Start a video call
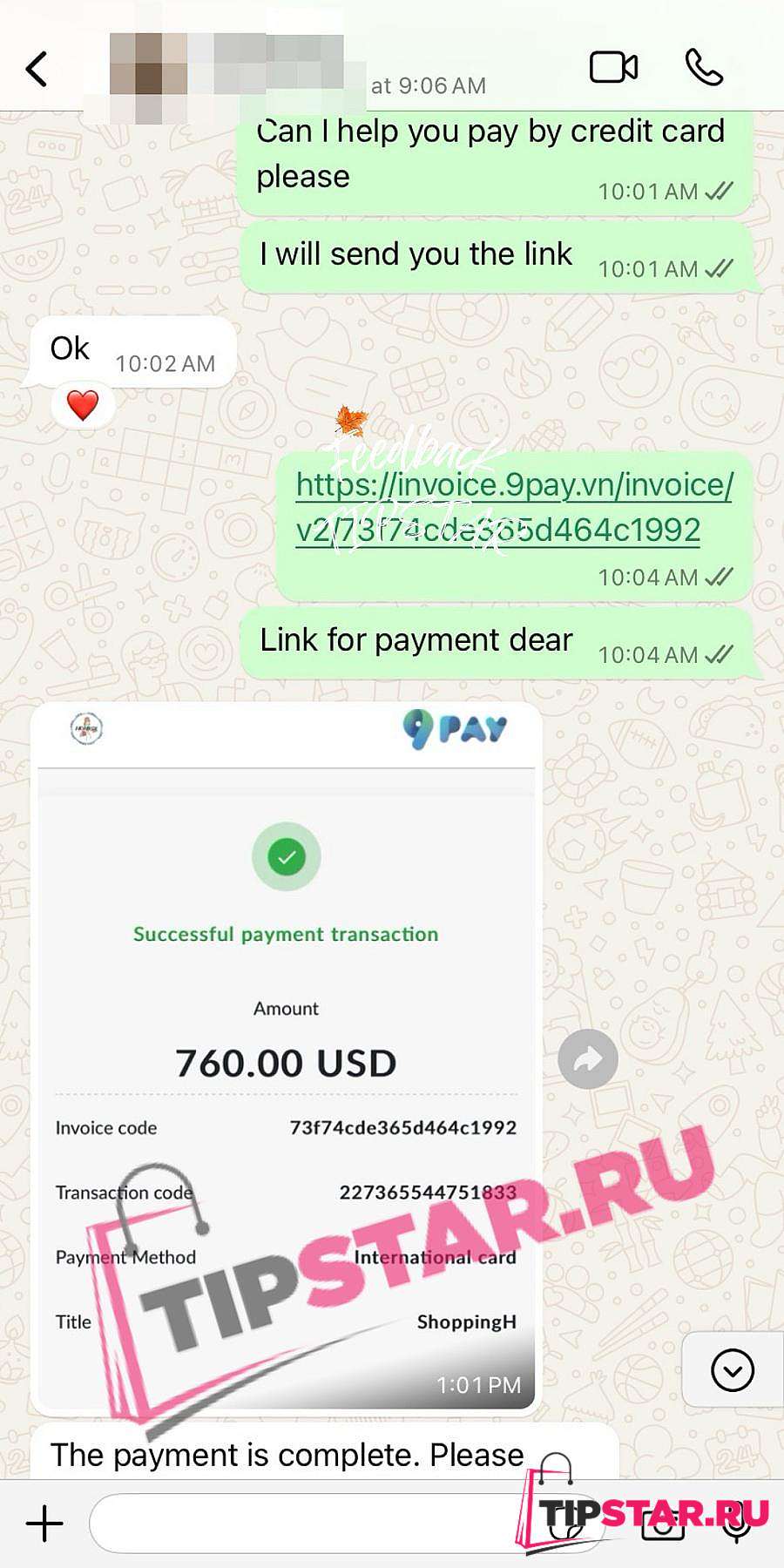This screenshot has width=784, height=1568. coord(613,68)
